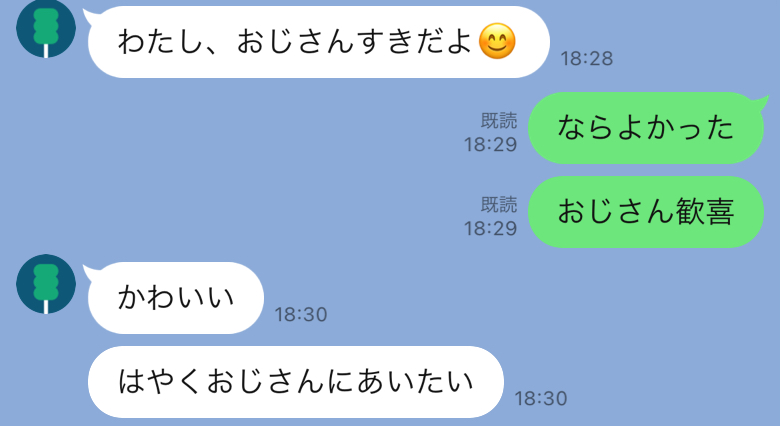The height and width of the screenshot is (426, 780).
Task: Open sender's avatar beside わたし、おじさんすきだよ message
Action: pos(47,29)
